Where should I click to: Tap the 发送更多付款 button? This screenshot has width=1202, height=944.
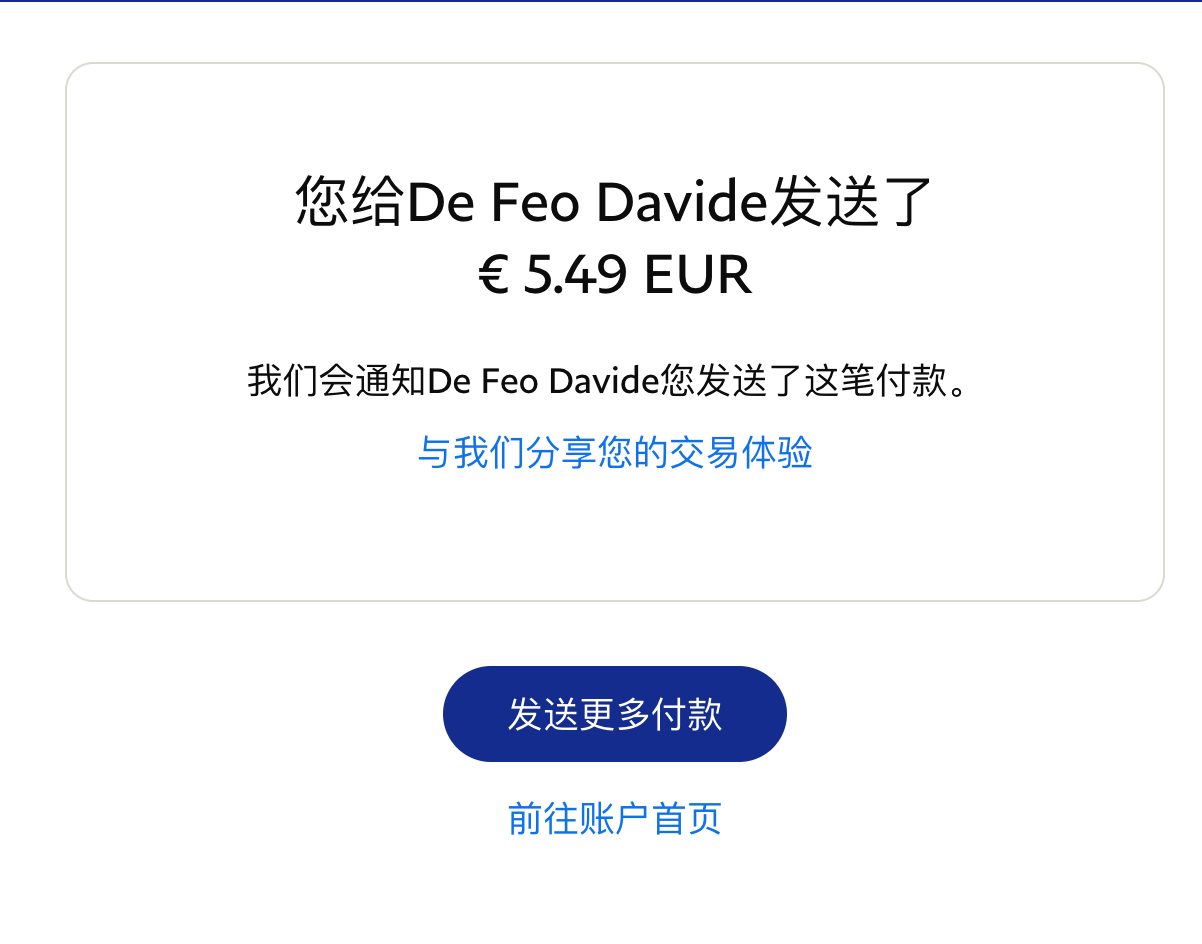click(x=614, y=714)
